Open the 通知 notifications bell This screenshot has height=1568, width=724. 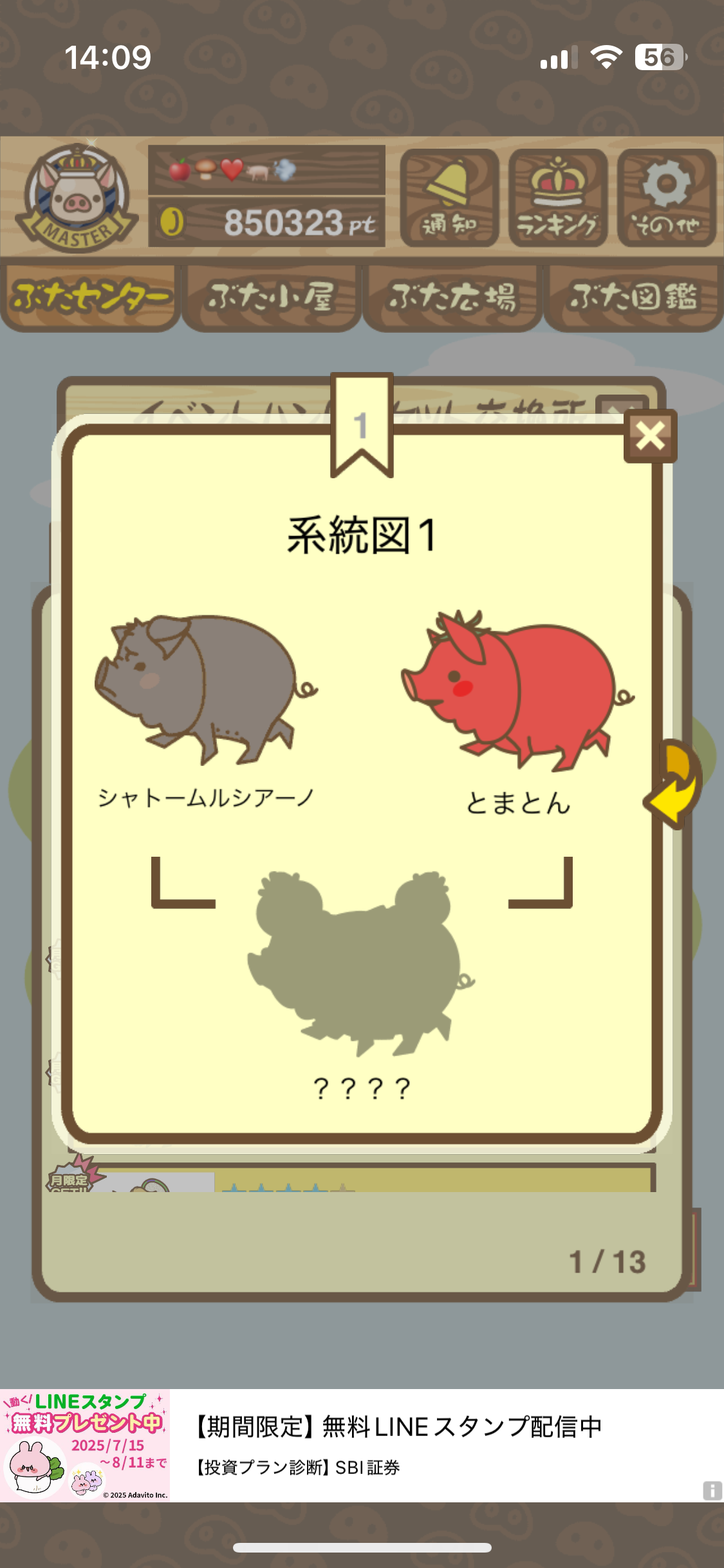pyautogui.click(x=450, y=198)
